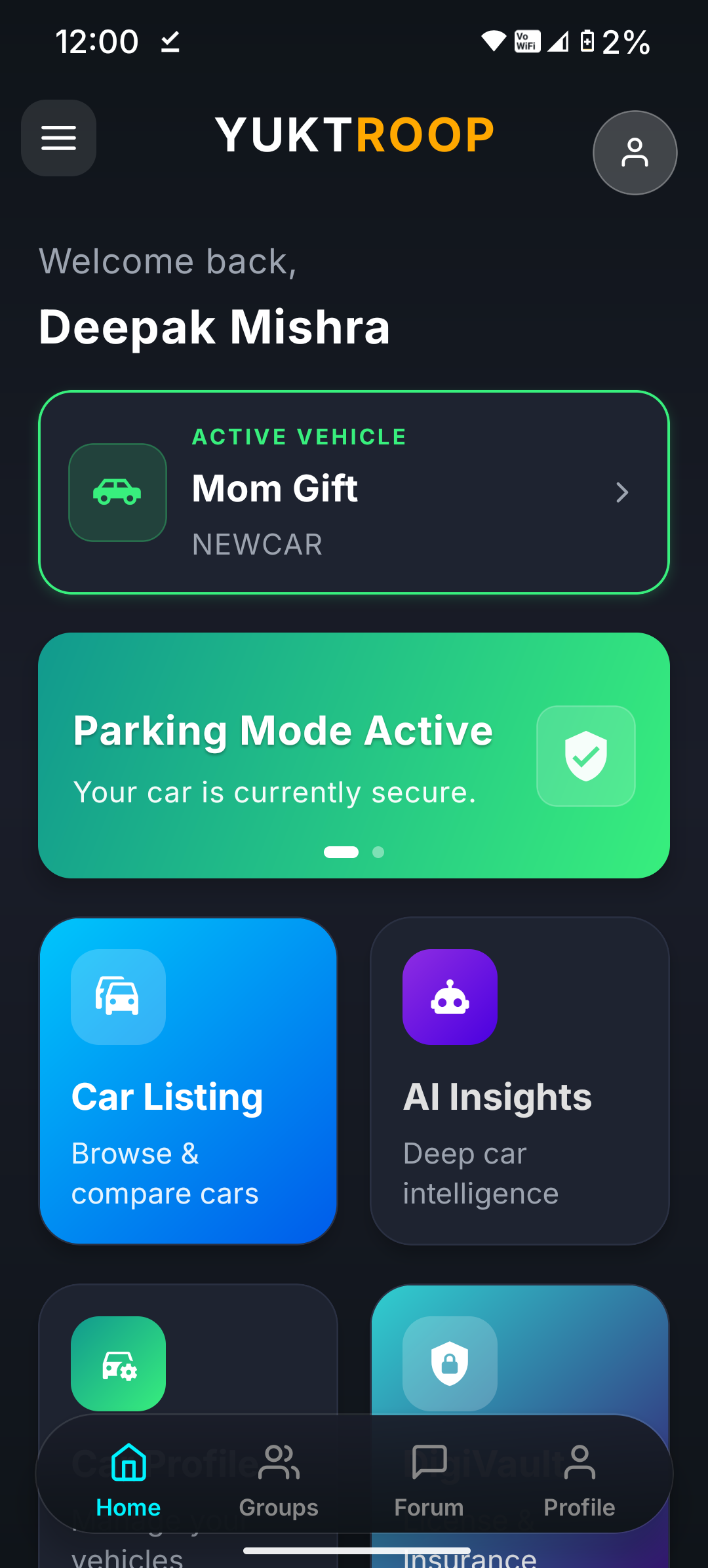The width and height of the screenshot is (708, 1568).
Task: Open the Car Listing card
Action: pyautogui.click(x=188, y=1081)
